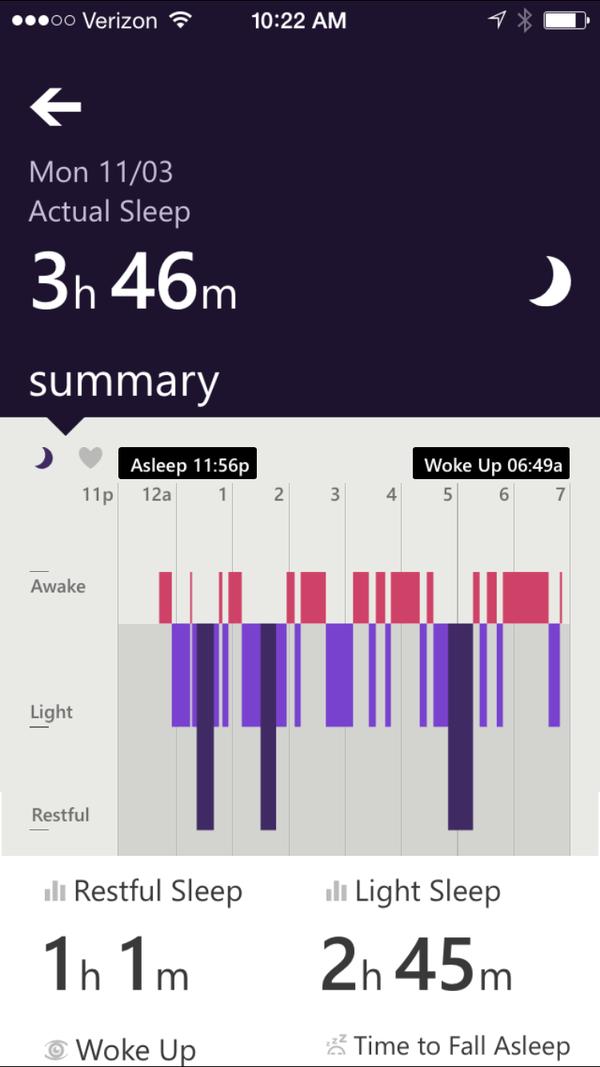Switch chart to the heart rate view

coord(90,458)
